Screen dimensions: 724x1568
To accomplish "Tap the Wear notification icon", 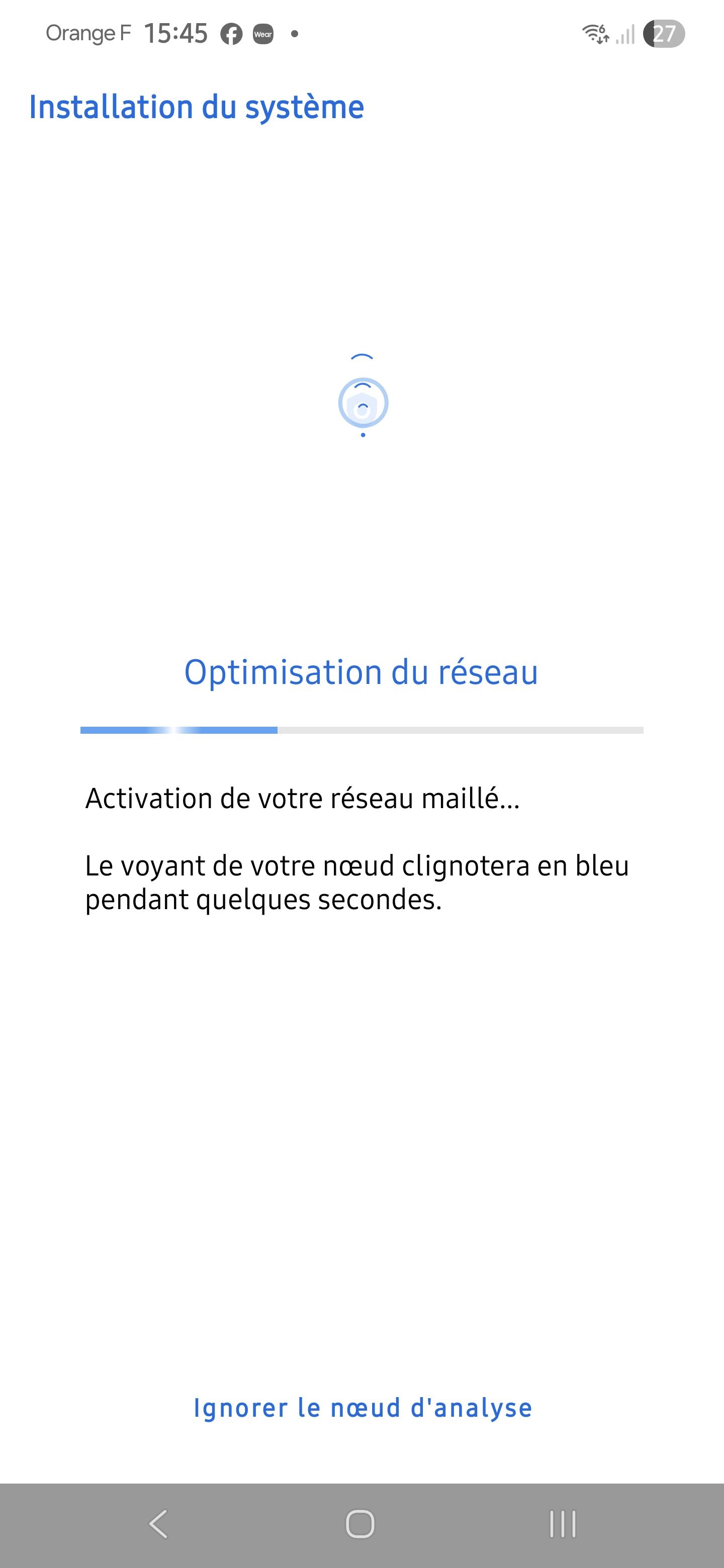I will coord(263,35).
